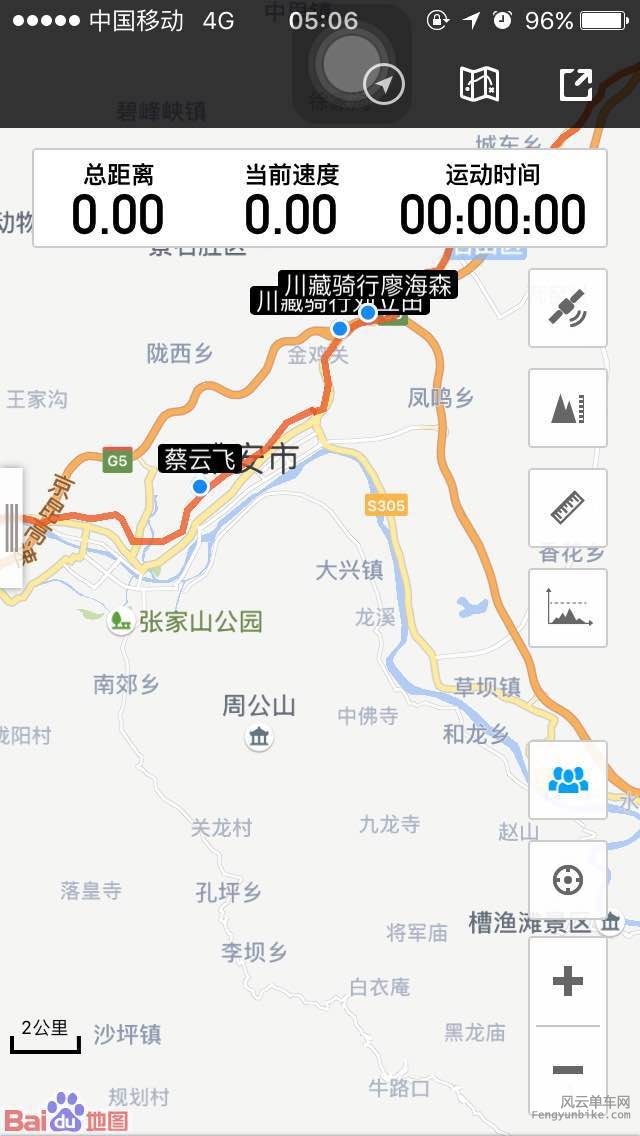
Task: Tap rider marker 蔡云飞
Action: (x=200, y=486)
